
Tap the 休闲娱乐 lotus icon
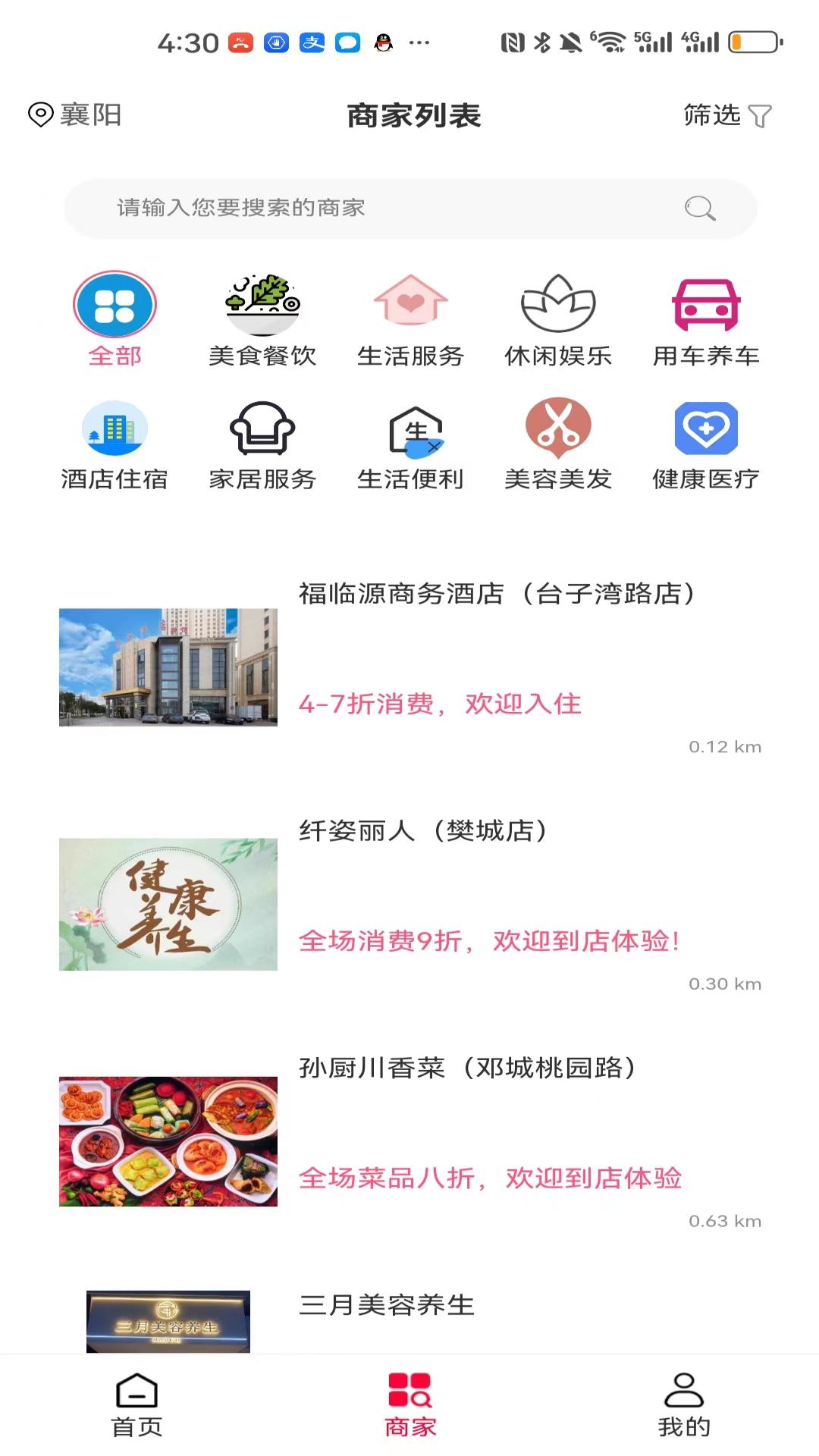tap(558, 303)
